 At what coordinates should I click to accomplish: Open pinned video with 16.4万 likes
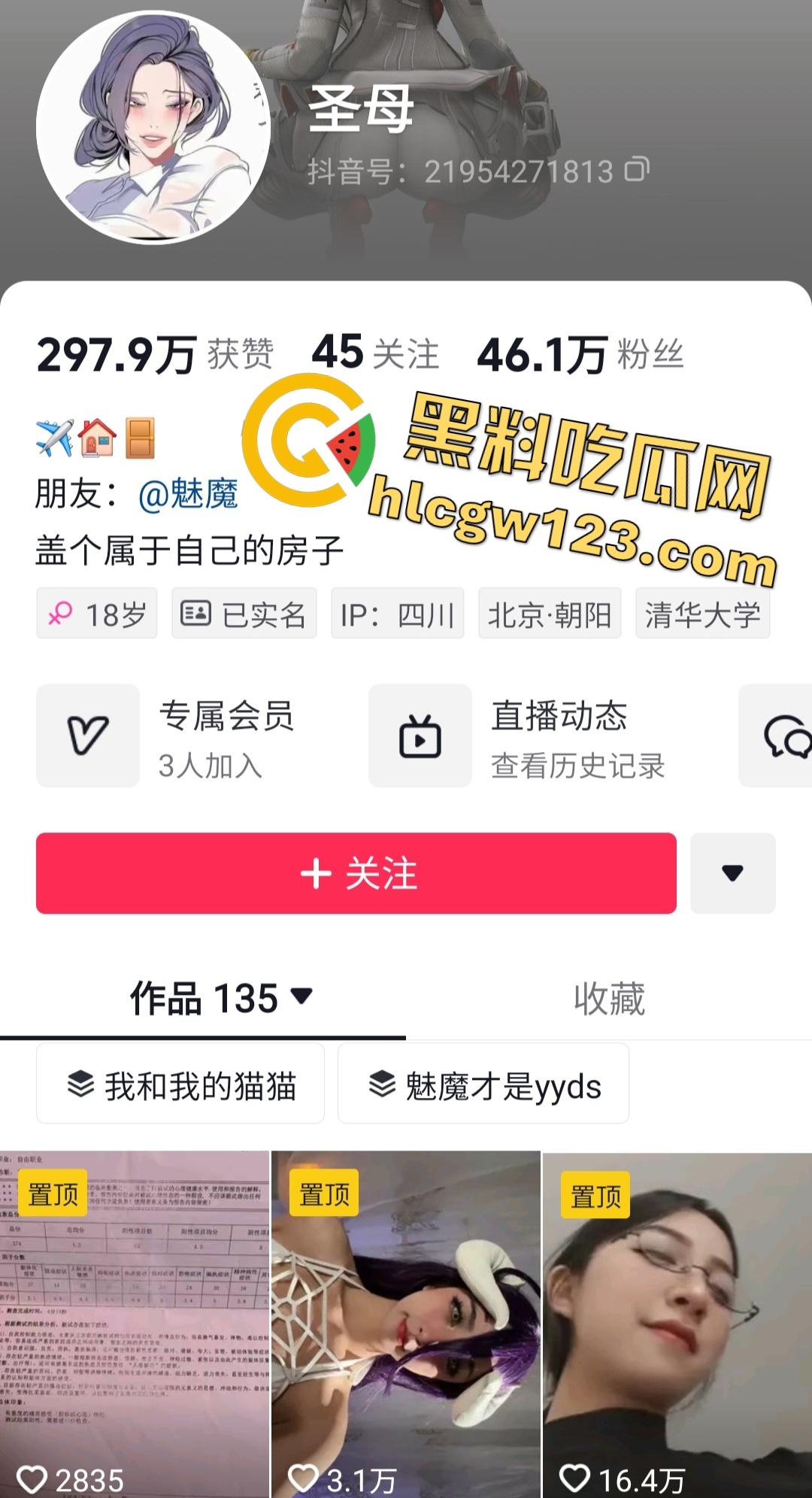point(677,1324)
